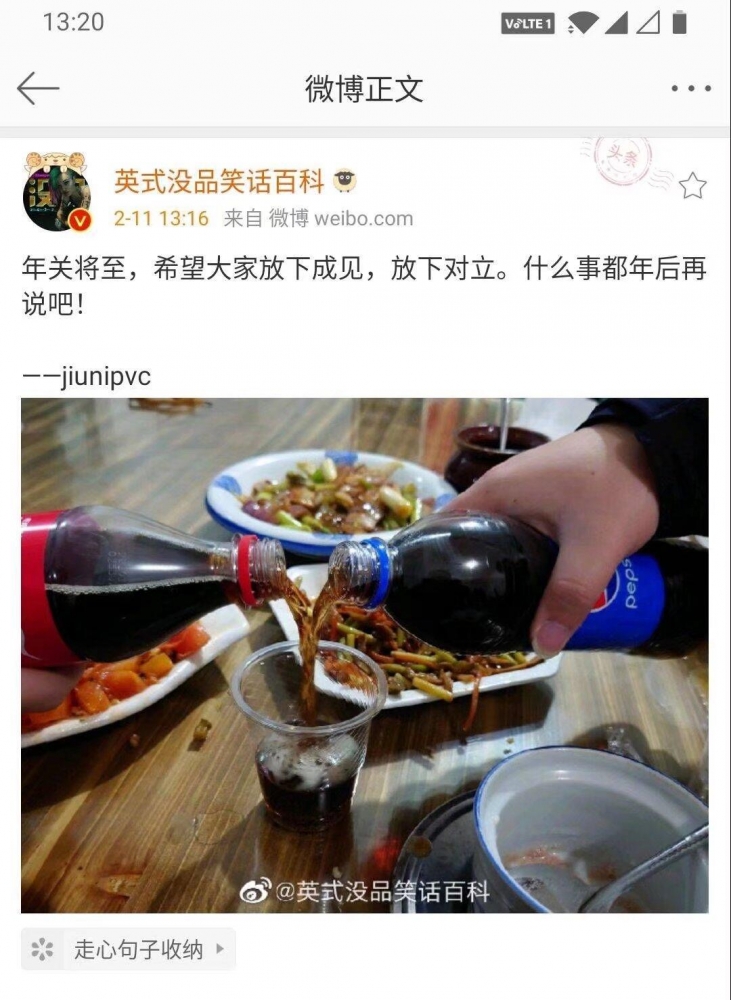Click the 微博正文 title bar label
This screenshot has width=731, height=1000.
pos(365,88)
